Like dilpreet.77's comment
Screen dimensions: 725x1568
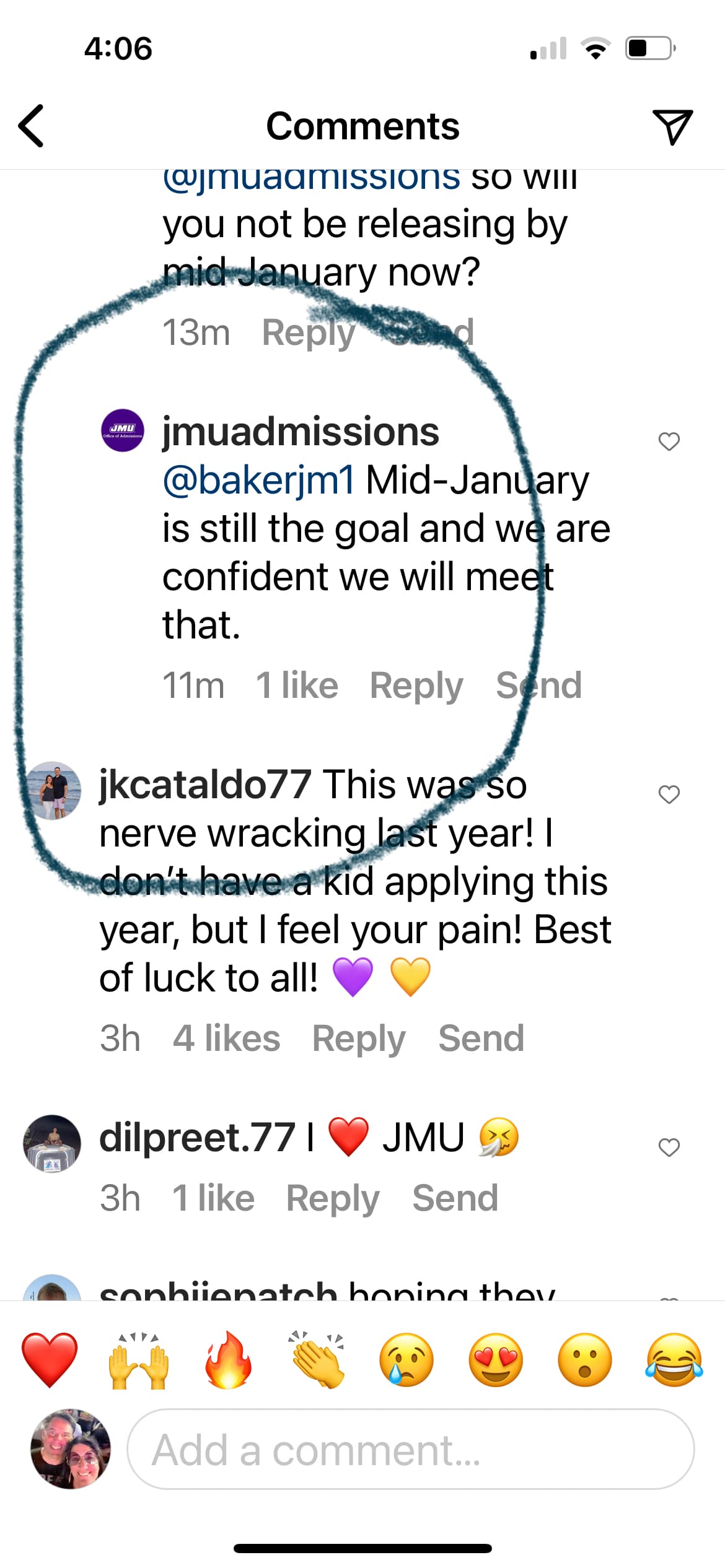click(x=669, y=1148)
